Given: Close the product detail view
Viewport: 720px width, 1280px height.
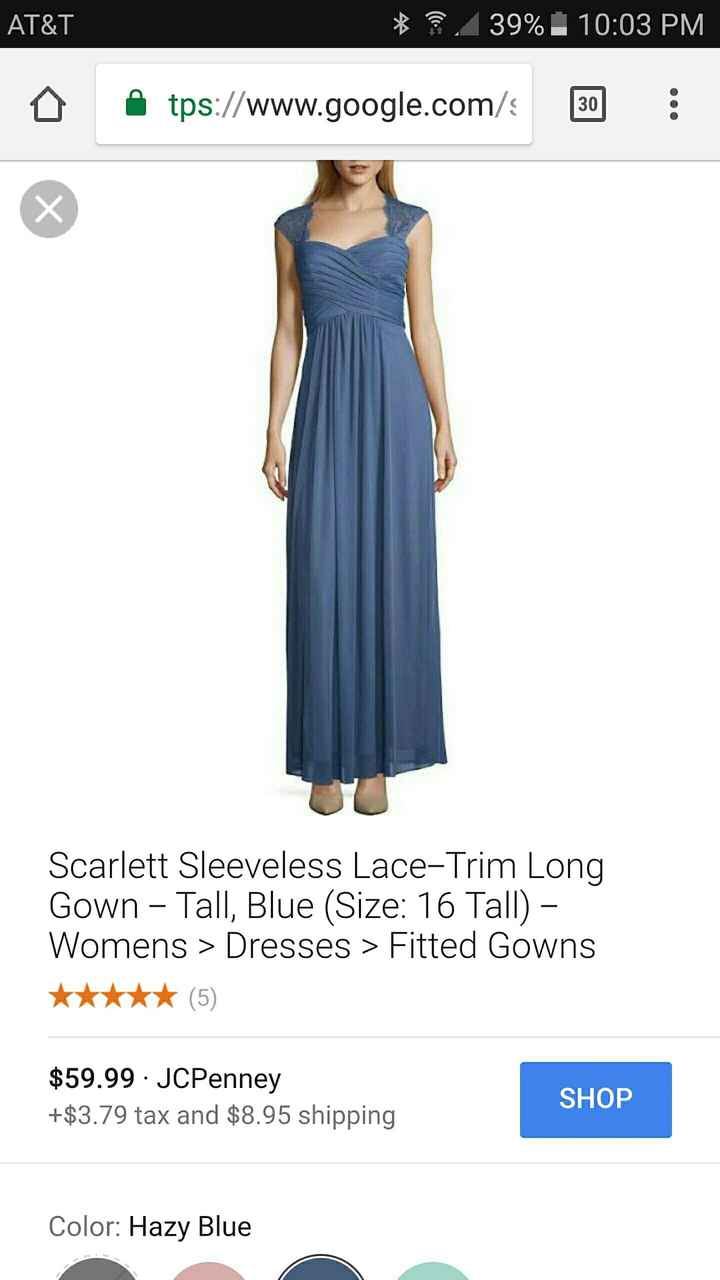Looking at the screenshot, I should click(49, 209).
